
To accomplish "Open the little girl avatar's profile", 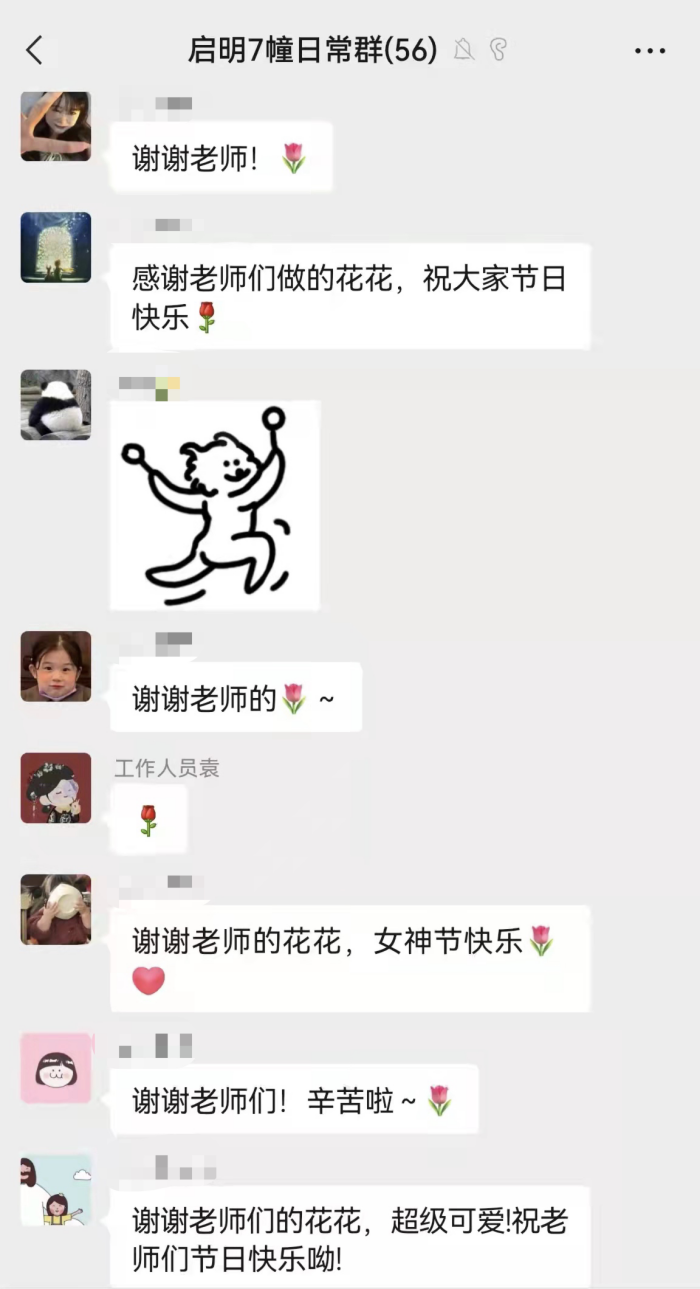I will click(x=56, y=666).
